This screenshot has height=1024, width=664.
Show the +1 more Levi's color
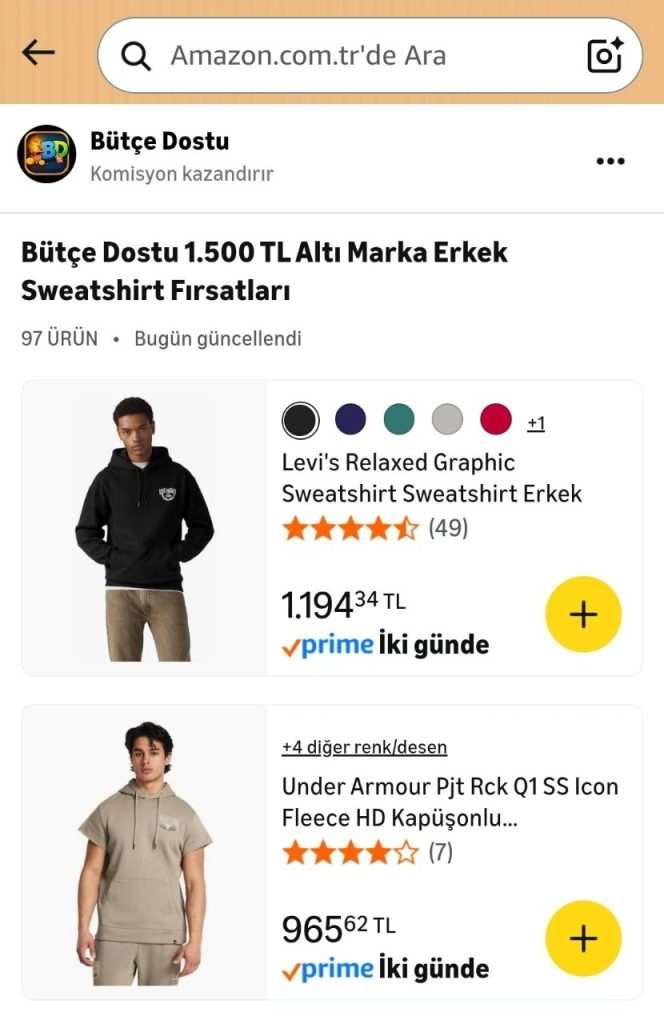pyautogui.click(x=536, y=424)
